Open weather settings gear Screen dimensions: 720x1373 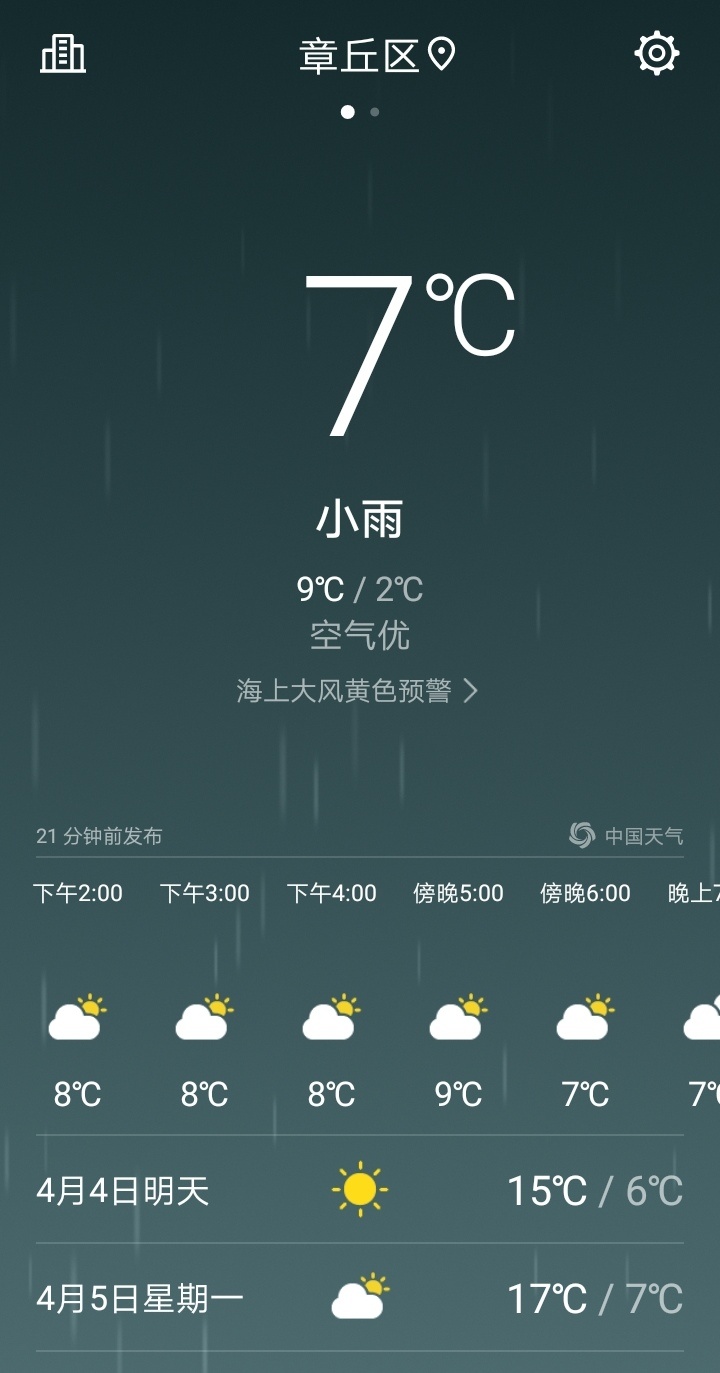click(657, 53)
